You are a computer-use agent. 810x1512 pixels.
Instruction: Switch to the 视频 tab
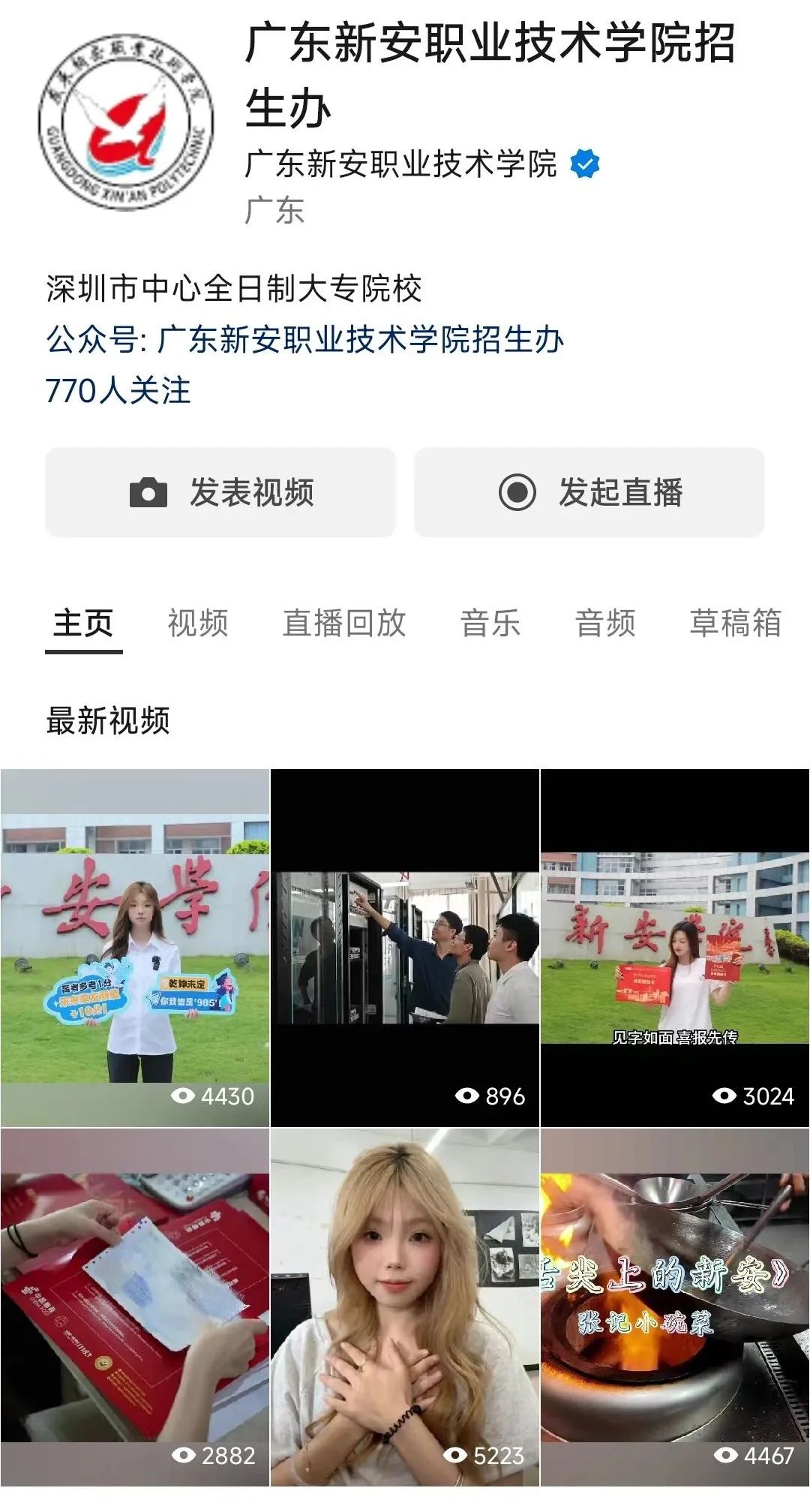198,623
